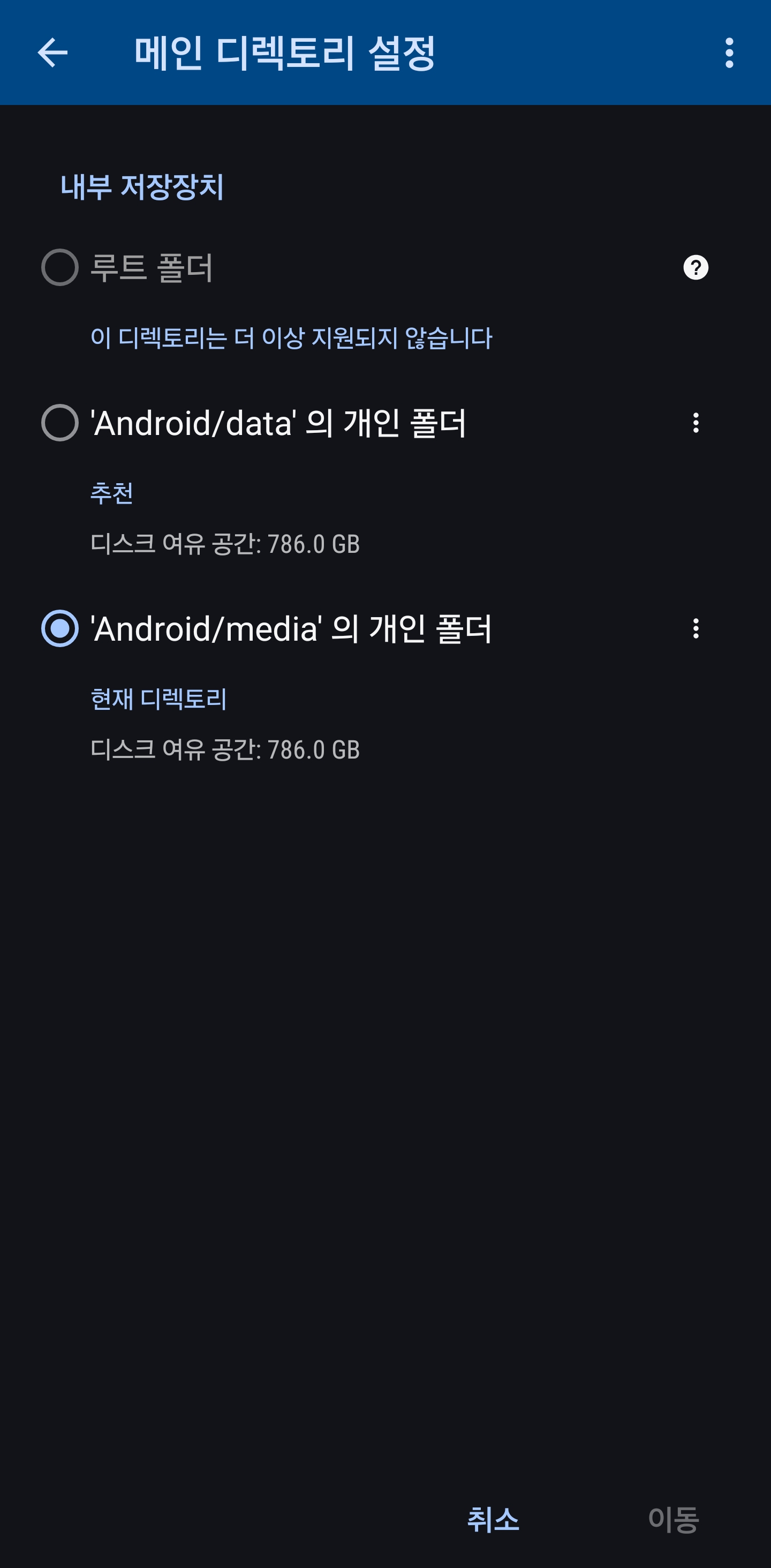
Task: Open the help icon beside 루트 폴더
Action: click(x=696, y=267)
